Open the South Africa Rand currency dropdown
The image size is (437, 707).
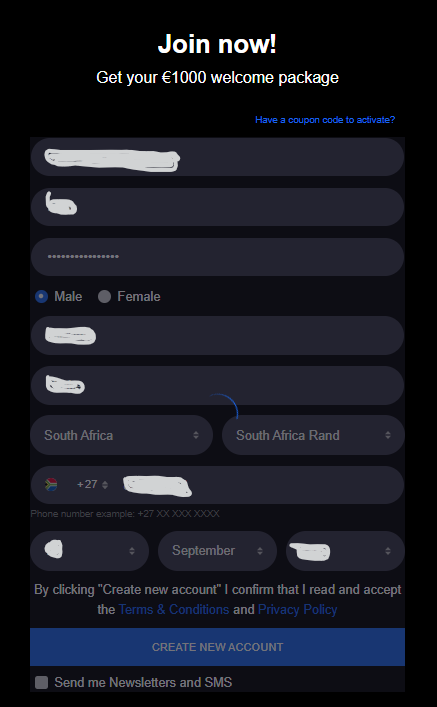313,435
